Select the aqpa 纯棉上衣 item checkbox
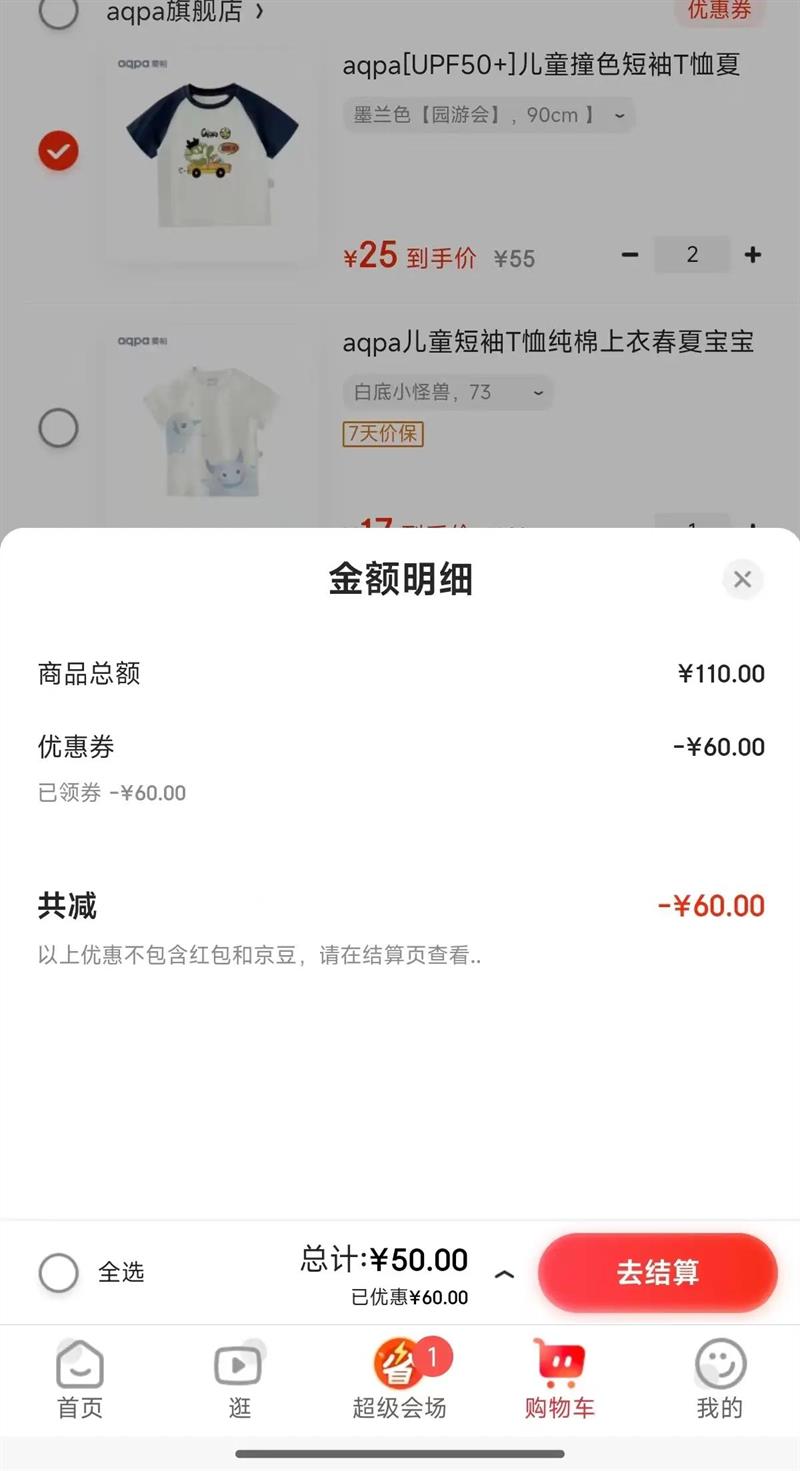 pos(58,428)
